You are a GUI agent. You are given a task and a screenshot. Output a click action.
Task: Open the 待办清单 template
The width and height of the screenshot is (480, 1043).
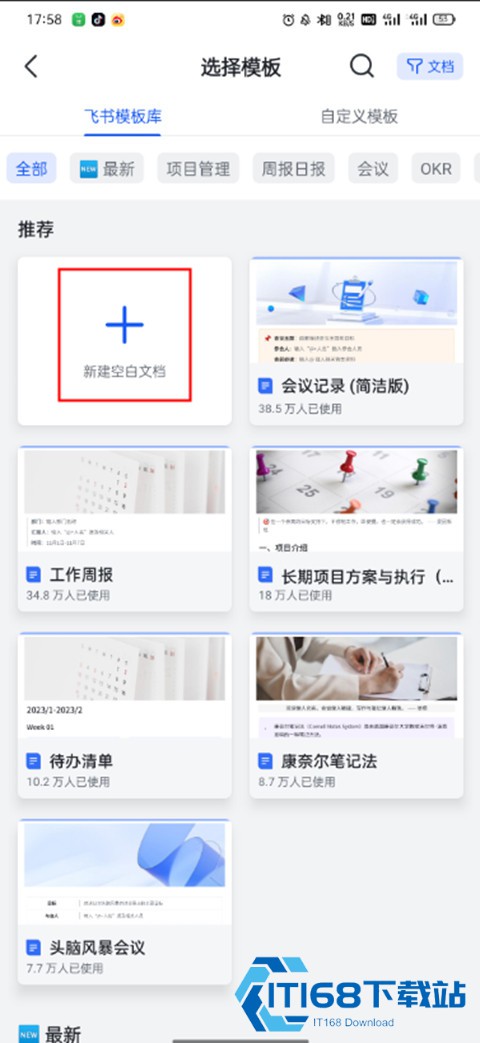124,715
